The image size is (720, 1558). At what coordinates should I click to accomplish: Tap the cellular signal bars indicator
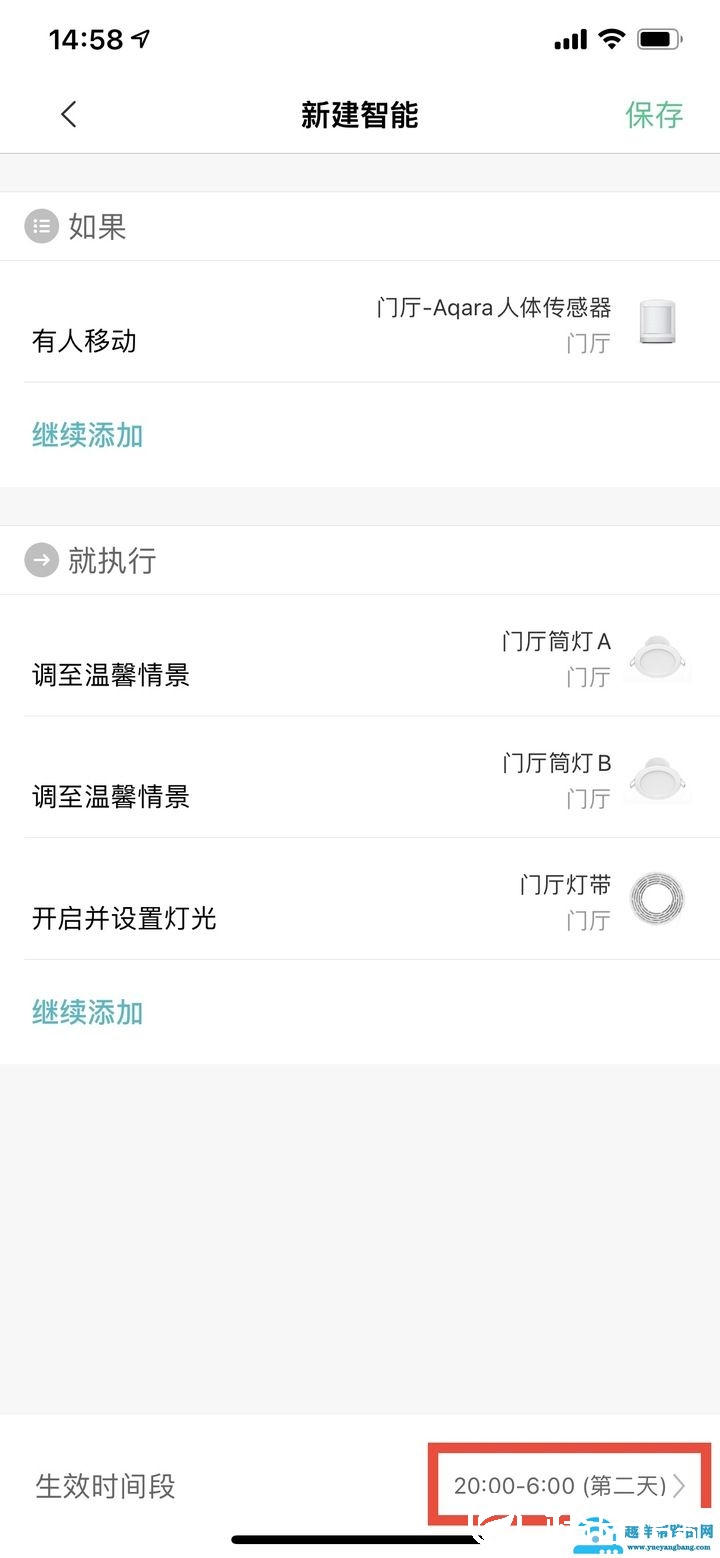tap(570, 38)
